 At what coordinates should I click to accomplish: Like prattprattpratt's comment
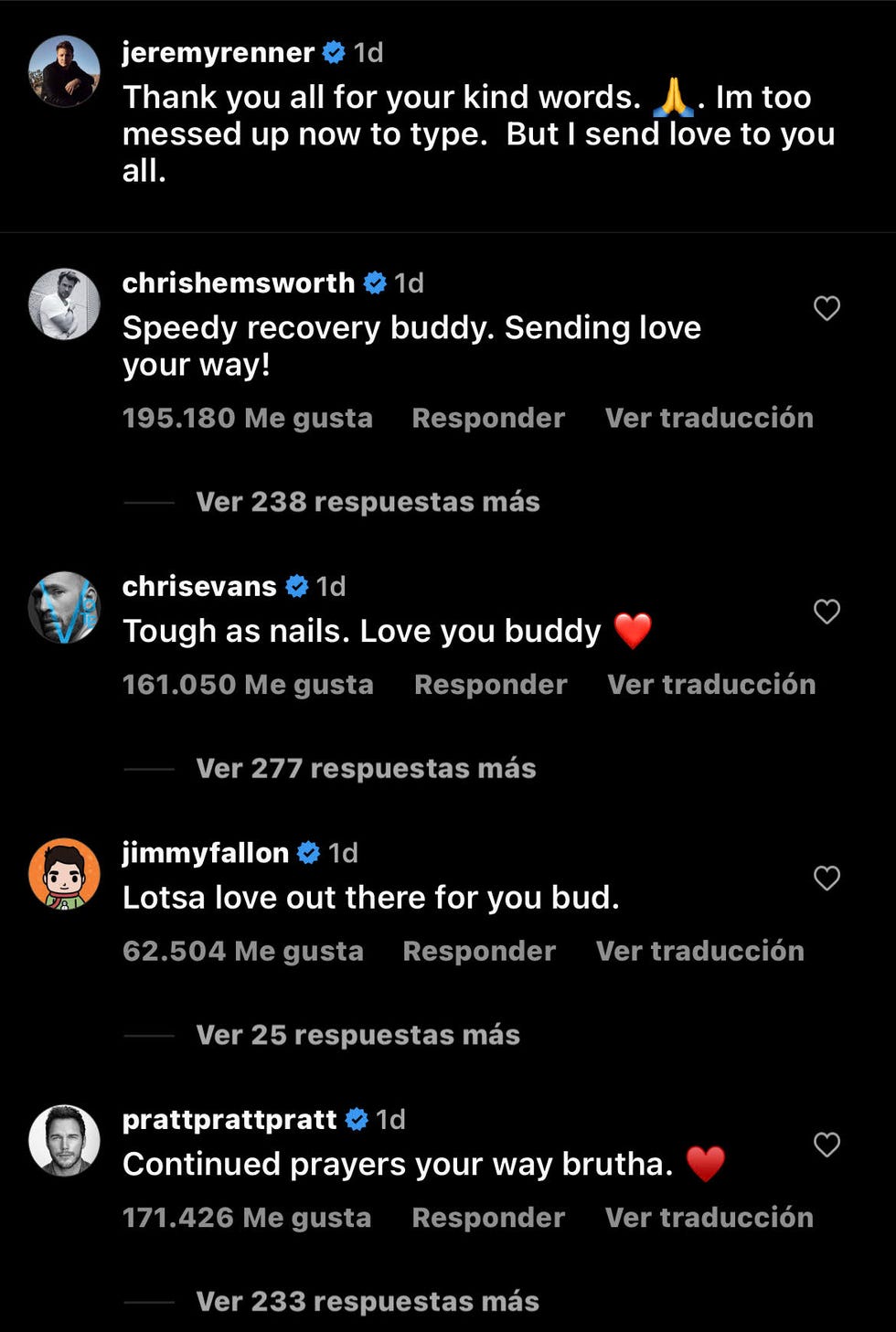(x=827, y=1145)
